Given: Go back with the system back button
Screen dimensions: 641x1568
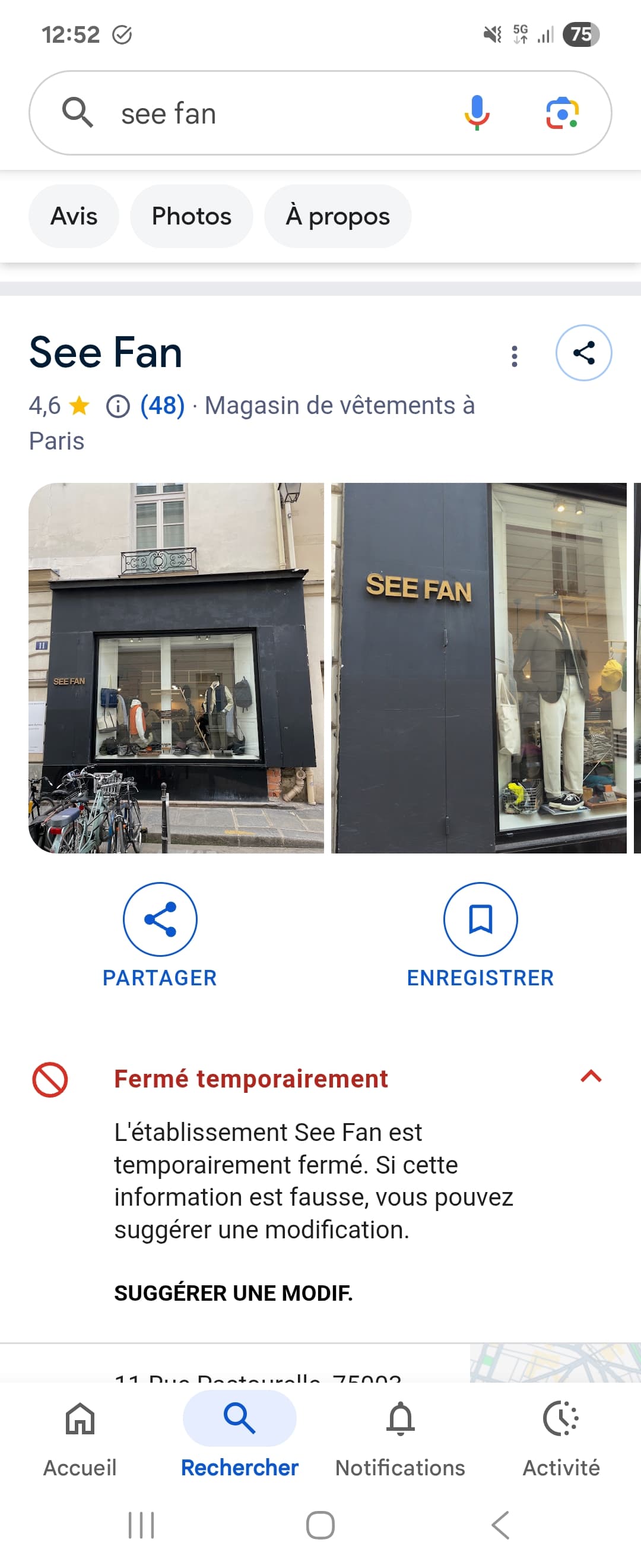Looking at the screenshot, I should pyautogui.click(x=500, y=1525).
